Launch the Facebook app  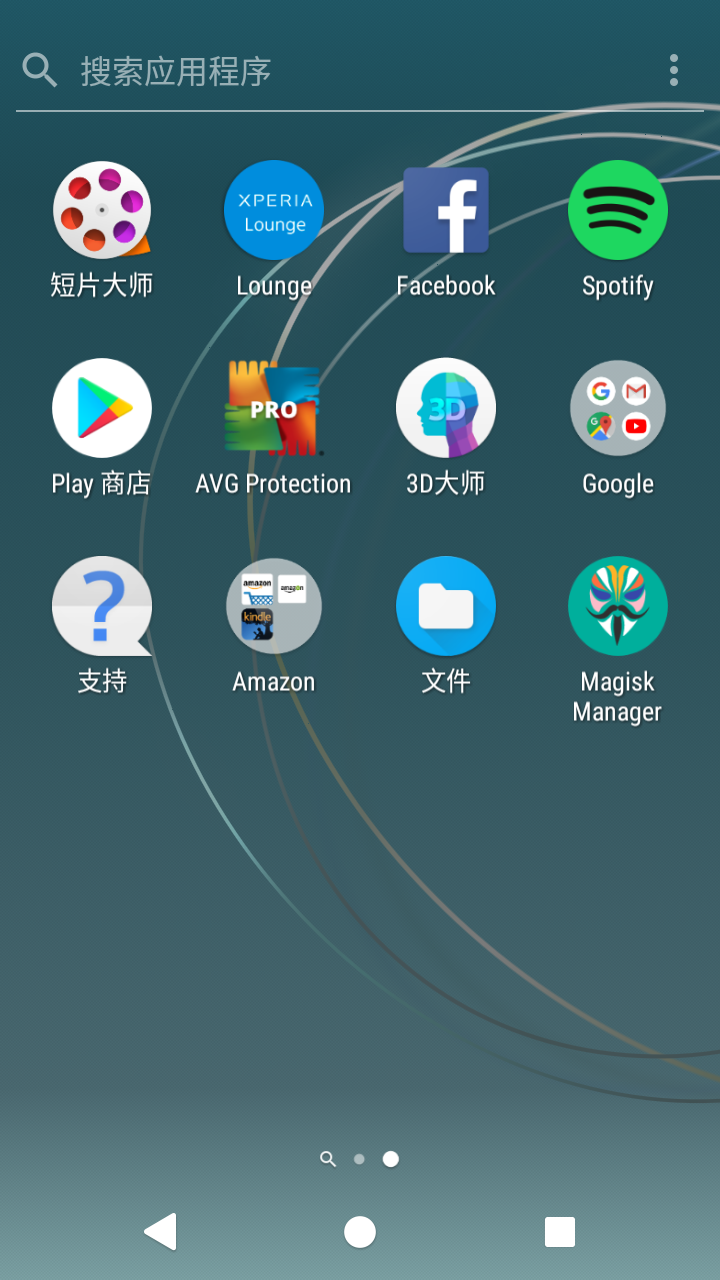pyautogui.click(x=446, y=210)
